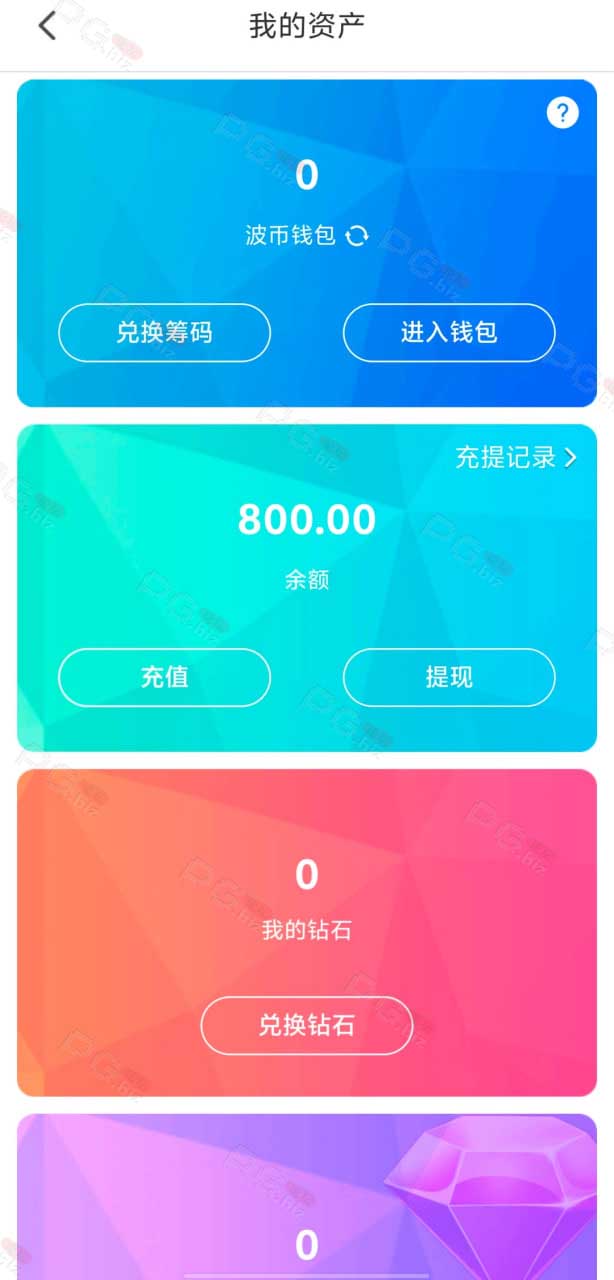Image resolution: width=614 pixels, height=1280 pixels.
Task: Refresh the 波币钱包 balance
Action: click(x=357, y=236)
